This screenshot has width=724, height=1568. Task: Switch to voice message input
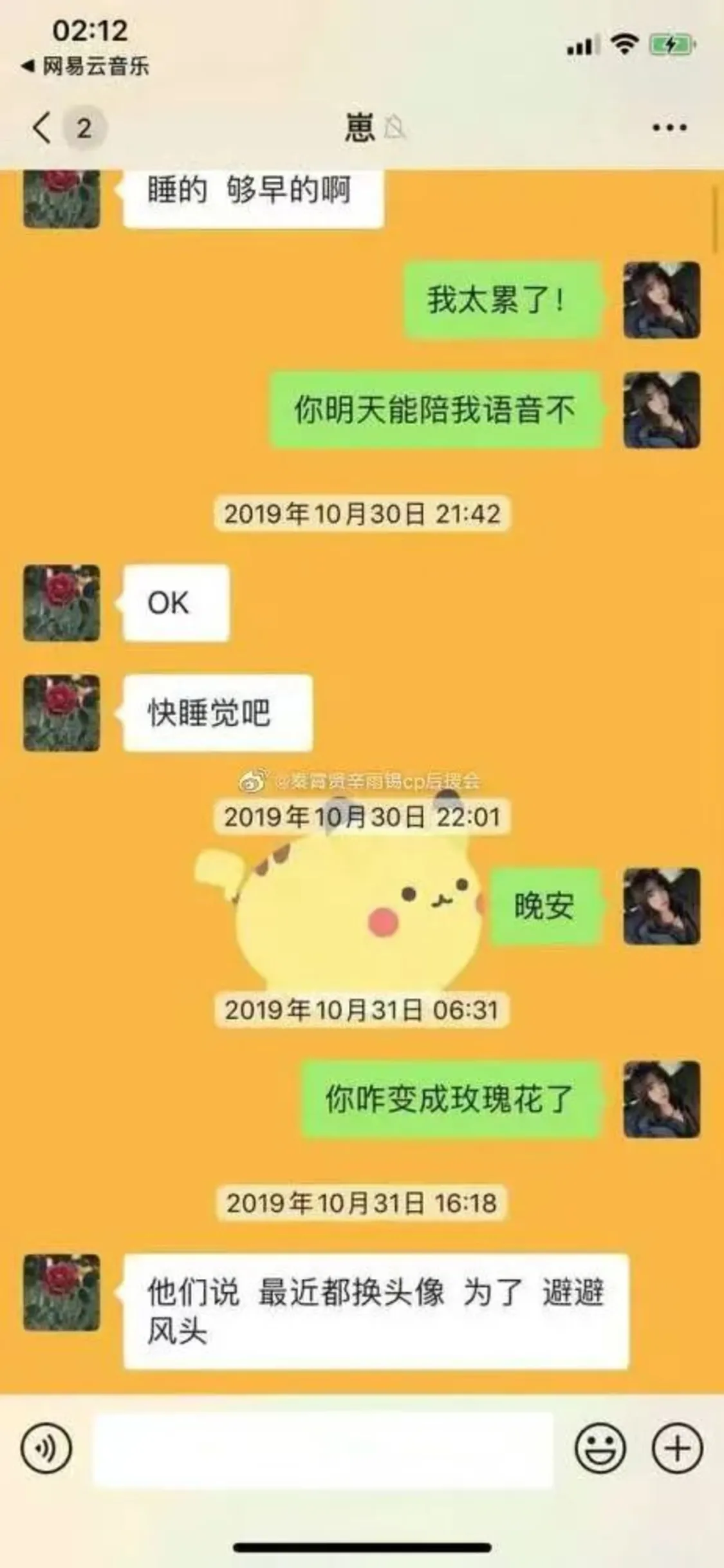tap(46, 1449)
